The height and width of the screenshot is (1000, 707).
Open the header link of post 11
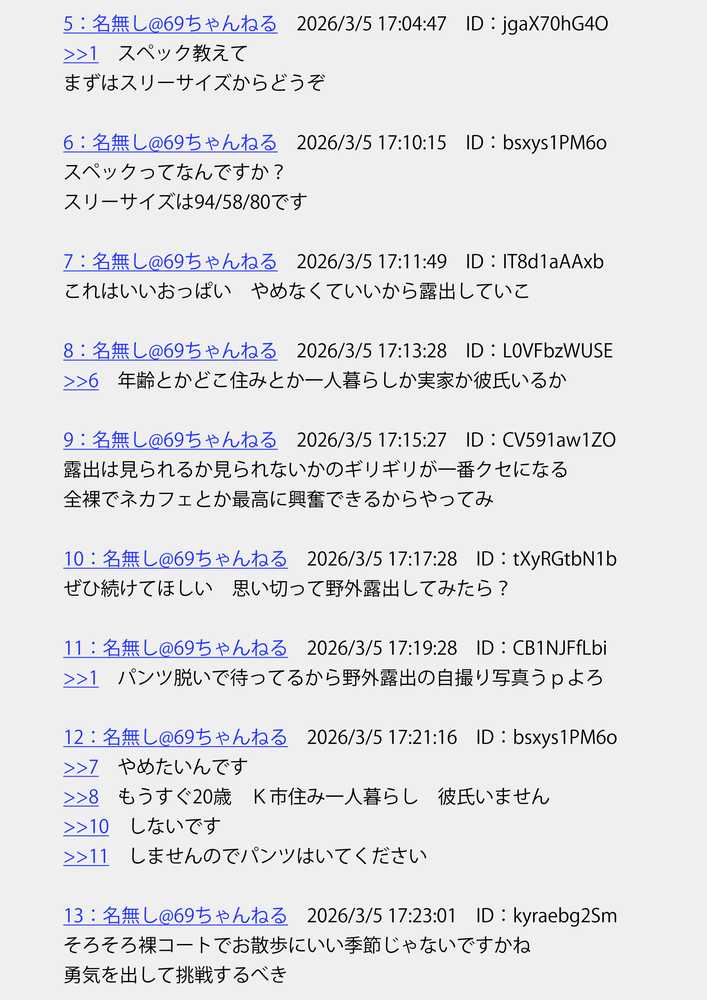click(175, 648)
